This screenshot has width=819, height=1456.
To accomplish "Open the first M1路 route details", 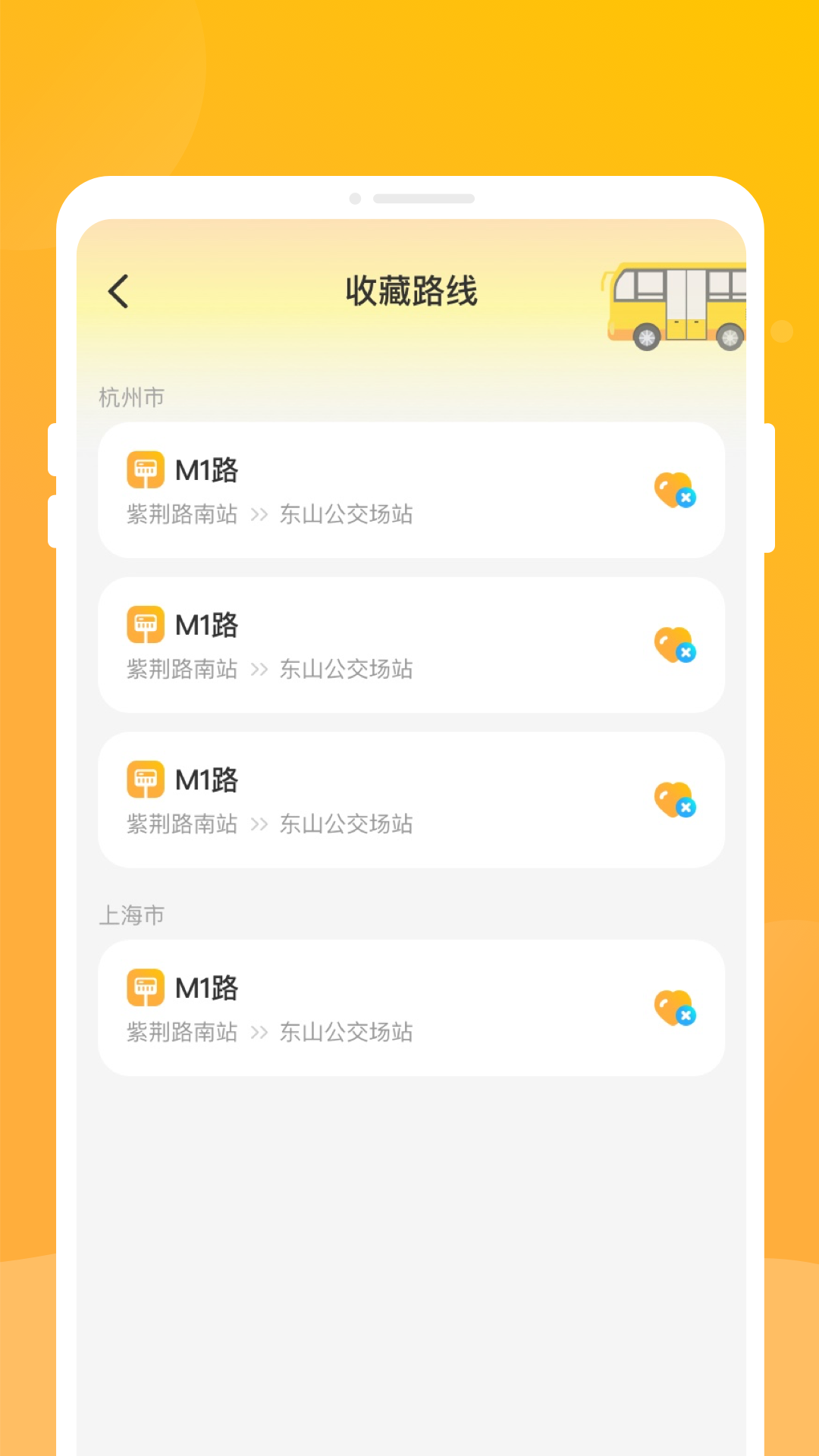I will click(409, 489).
